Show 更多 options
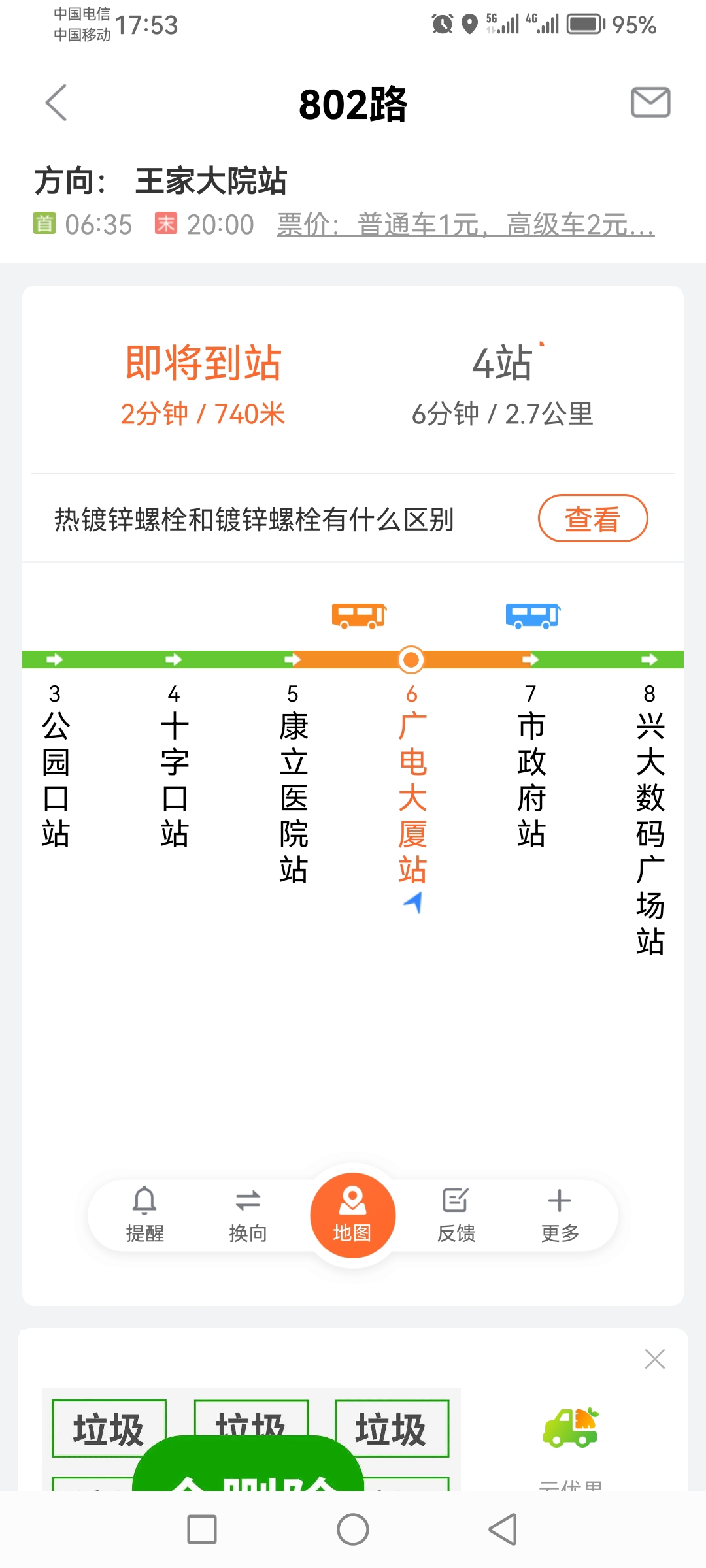 pos(560,1215)
